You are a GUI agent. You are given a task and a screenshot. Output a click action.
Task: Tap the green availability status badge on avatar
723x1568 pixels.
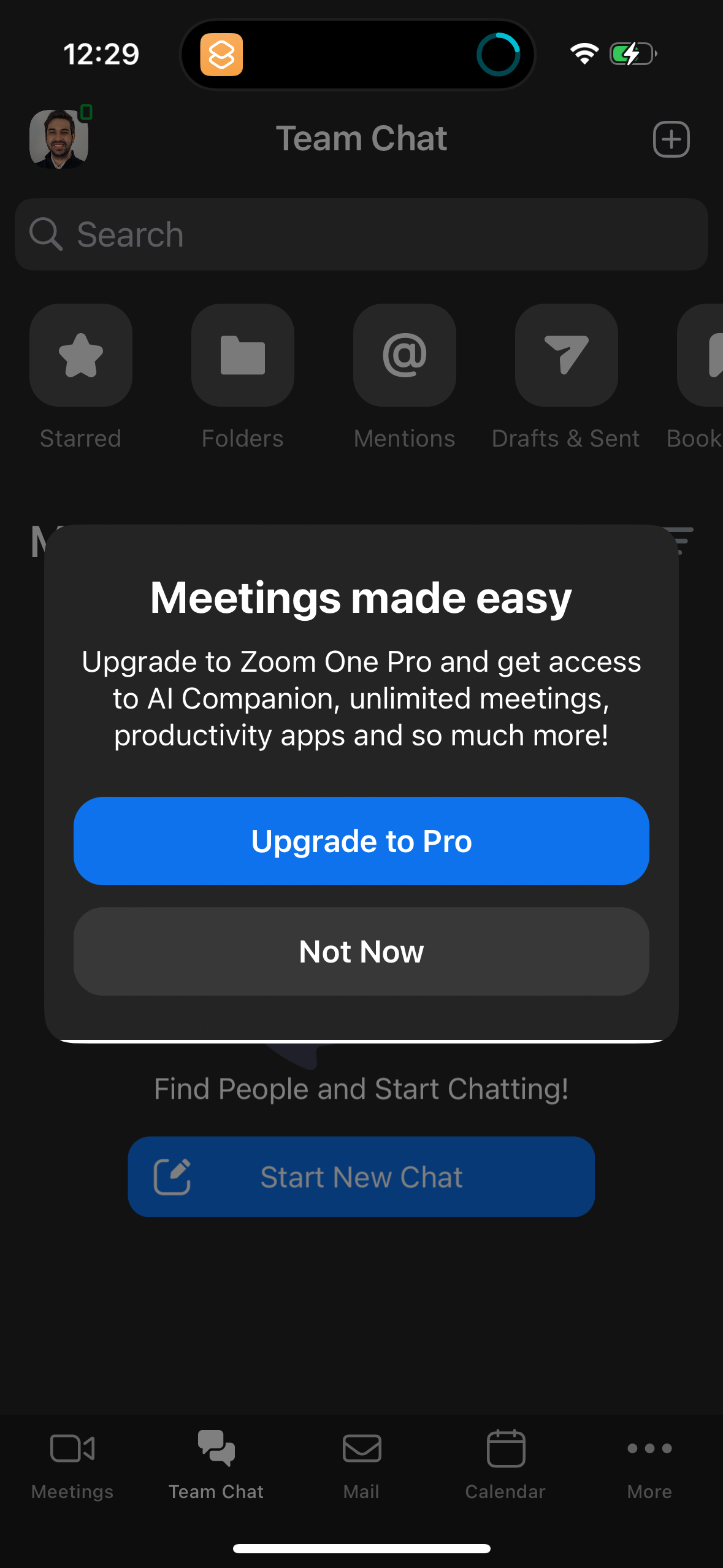[86, 113]
